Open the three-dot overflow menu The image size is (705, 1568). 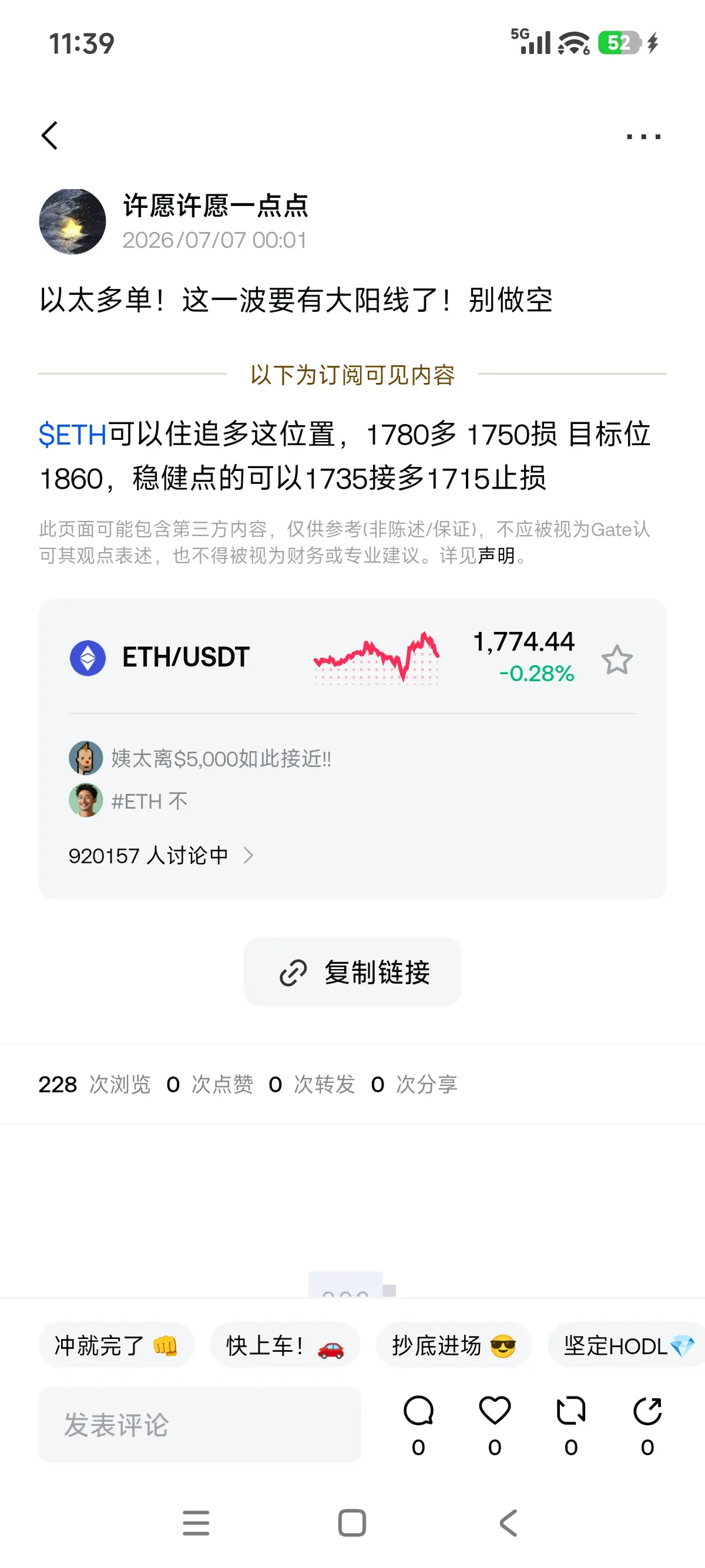(x=643, y=136)
